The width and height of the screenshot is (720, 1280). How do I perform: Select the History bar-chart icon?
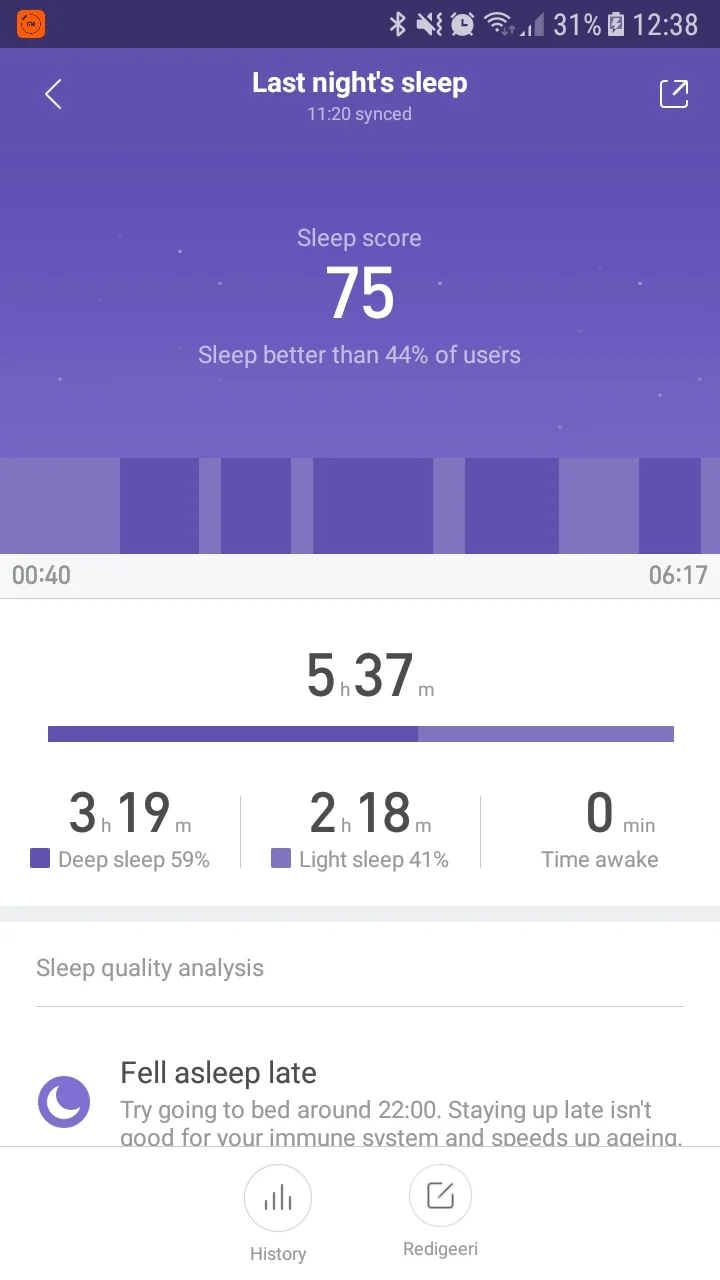pyautogui.click(x=278, y=1197)
